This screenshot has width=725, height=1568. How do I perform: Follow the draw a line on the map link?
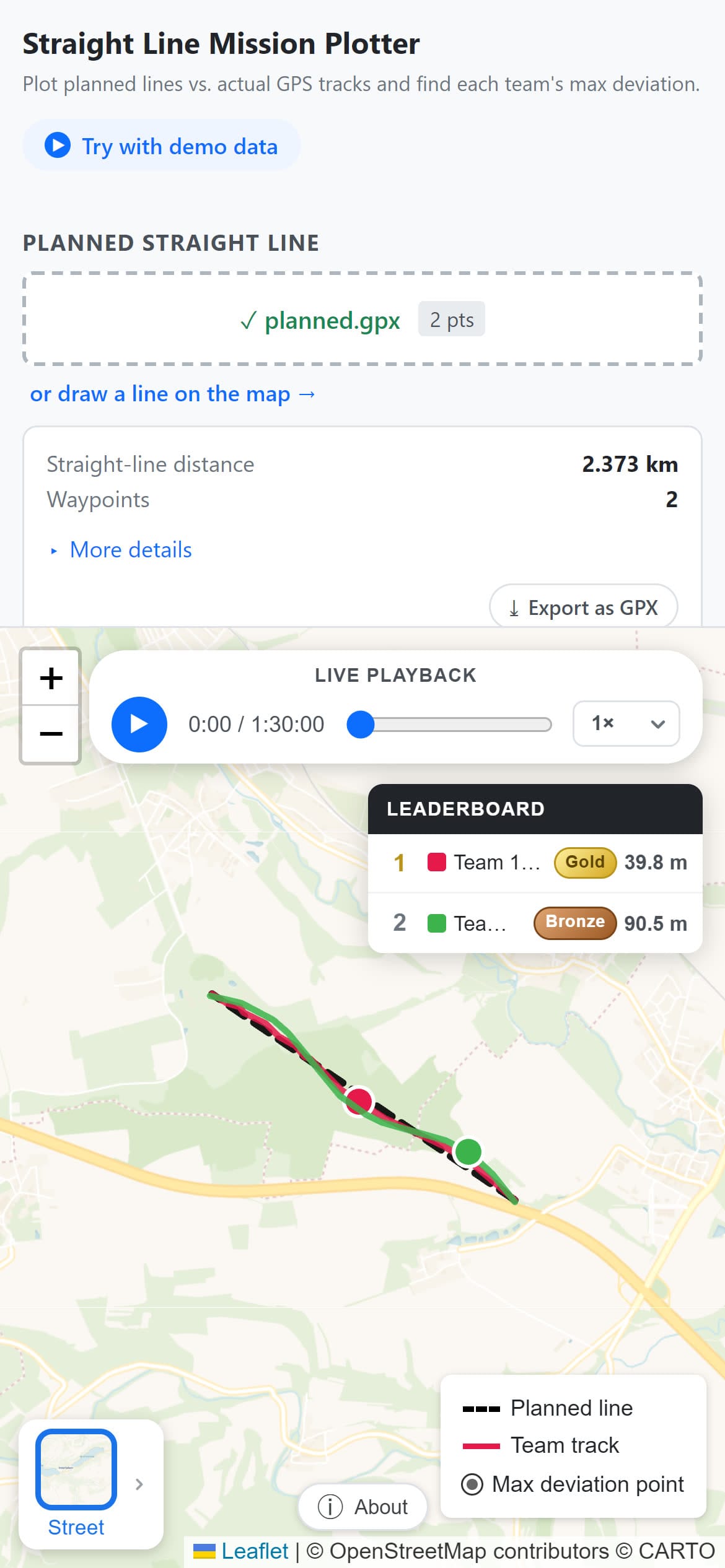point(173,394)
